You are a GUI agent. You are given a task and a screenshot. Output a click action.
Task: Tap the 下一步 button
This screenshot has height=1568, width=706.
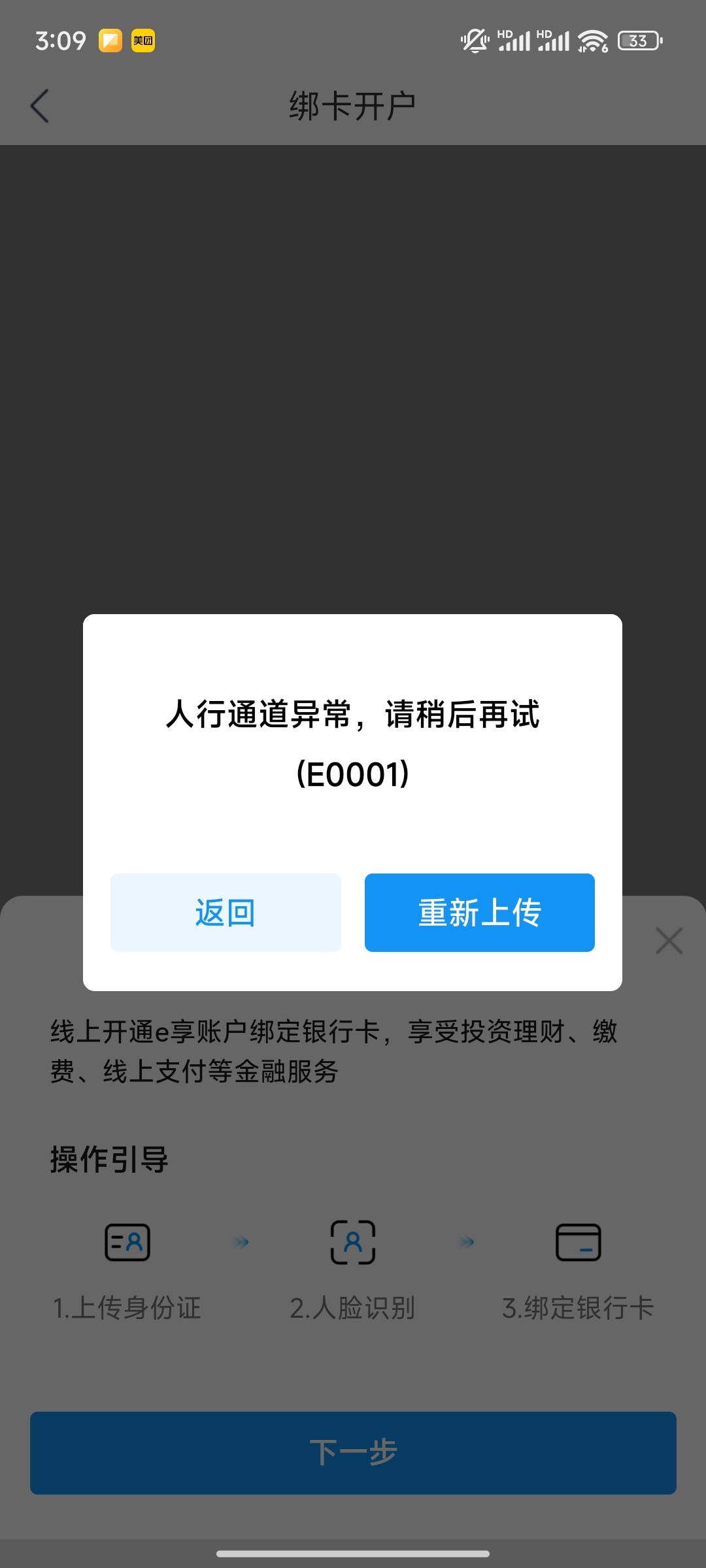[353, 1452]
